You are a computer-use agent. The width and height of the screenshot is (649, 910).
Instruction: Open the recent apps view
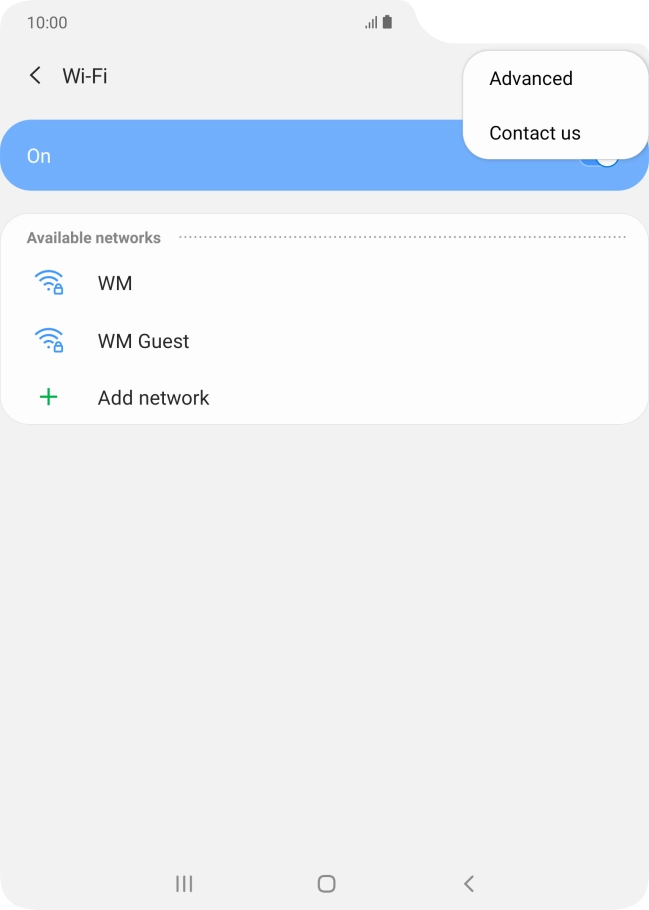point(184,883)
